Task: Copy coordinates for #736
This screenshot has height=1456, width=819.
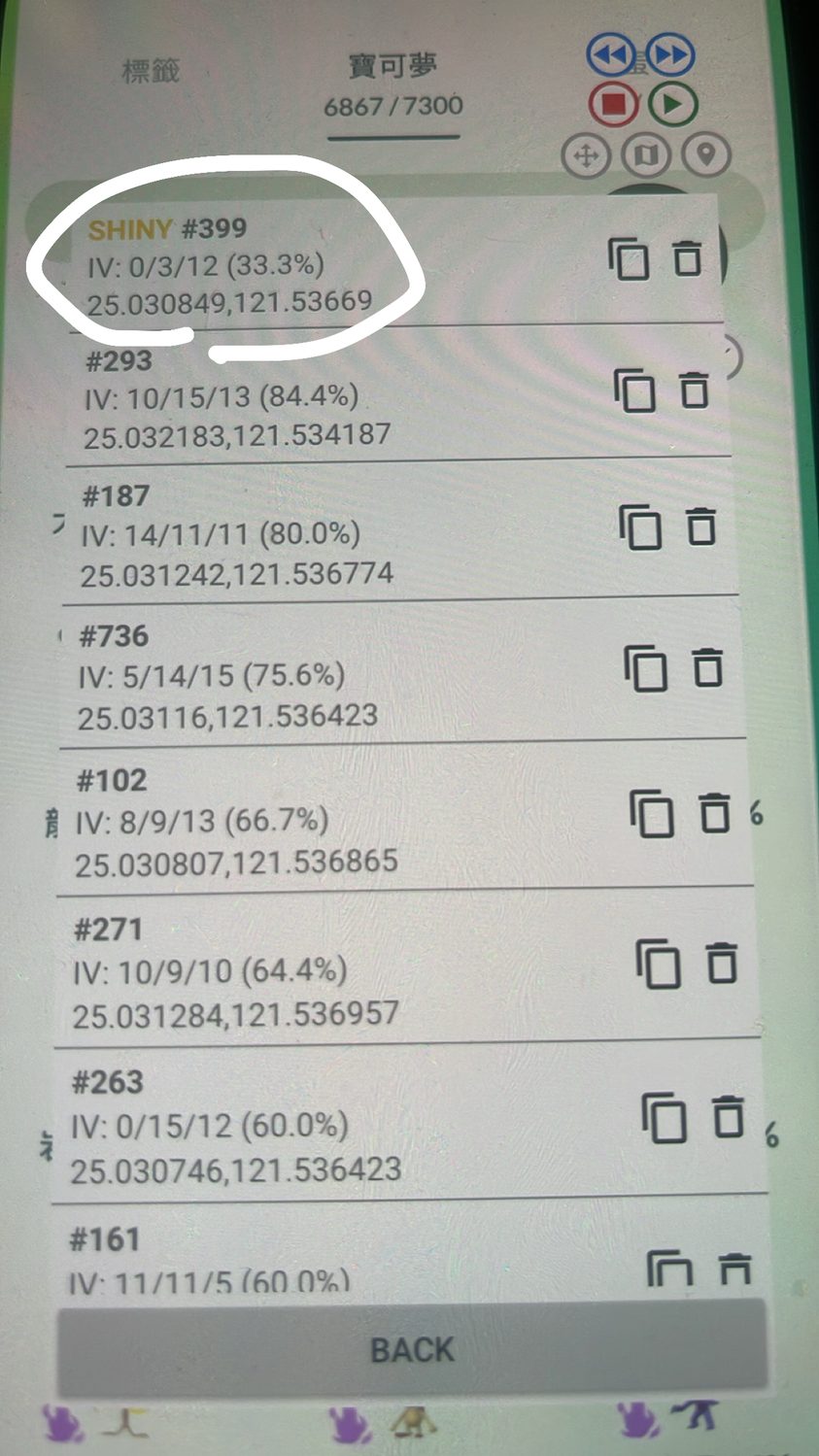Action: [645, 668]
